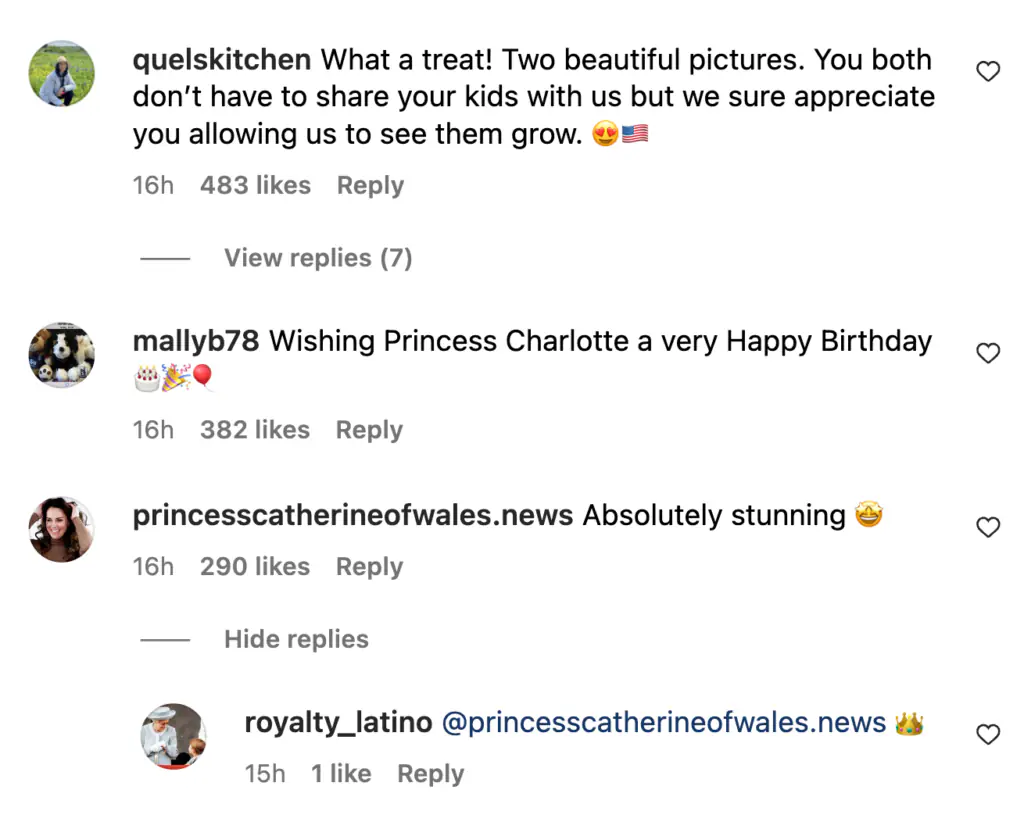The width and height of the screenshot is (1024, 822).
Task: Collapse with Hide replies
Action: coord(296,640)
